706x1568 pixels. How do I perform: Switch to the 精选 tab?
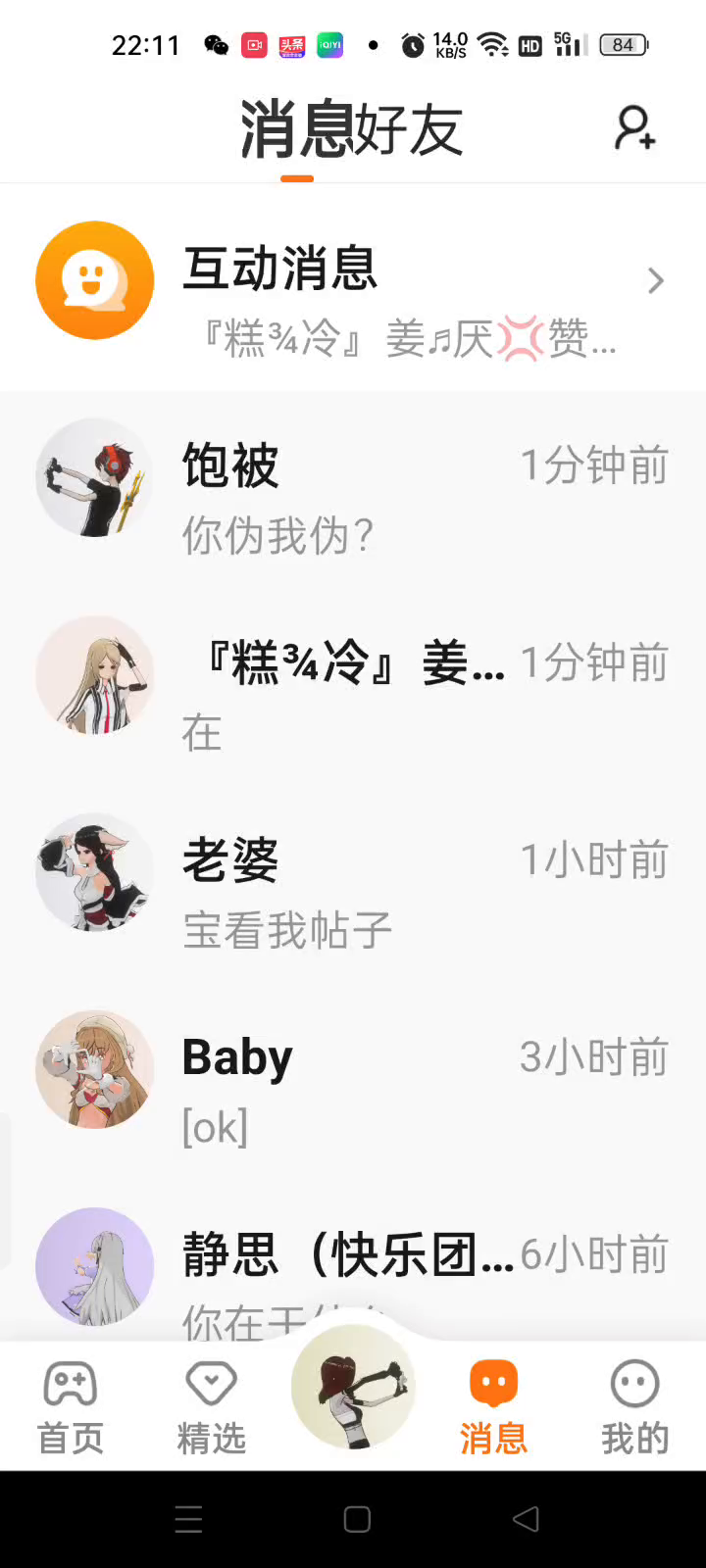[x=212, y=1407]
